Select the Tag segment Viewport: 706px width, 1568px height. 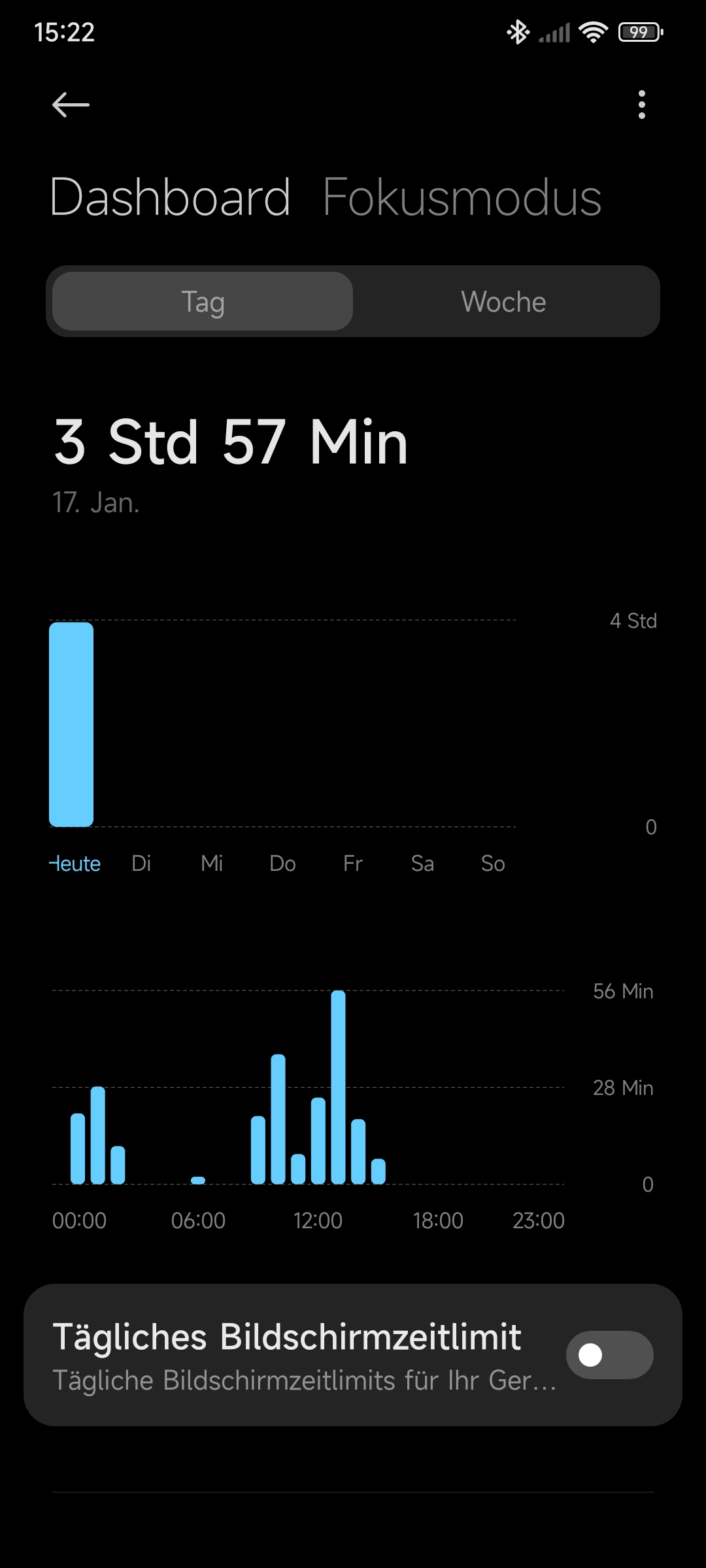pyautogui.click(x=203, y=302)
